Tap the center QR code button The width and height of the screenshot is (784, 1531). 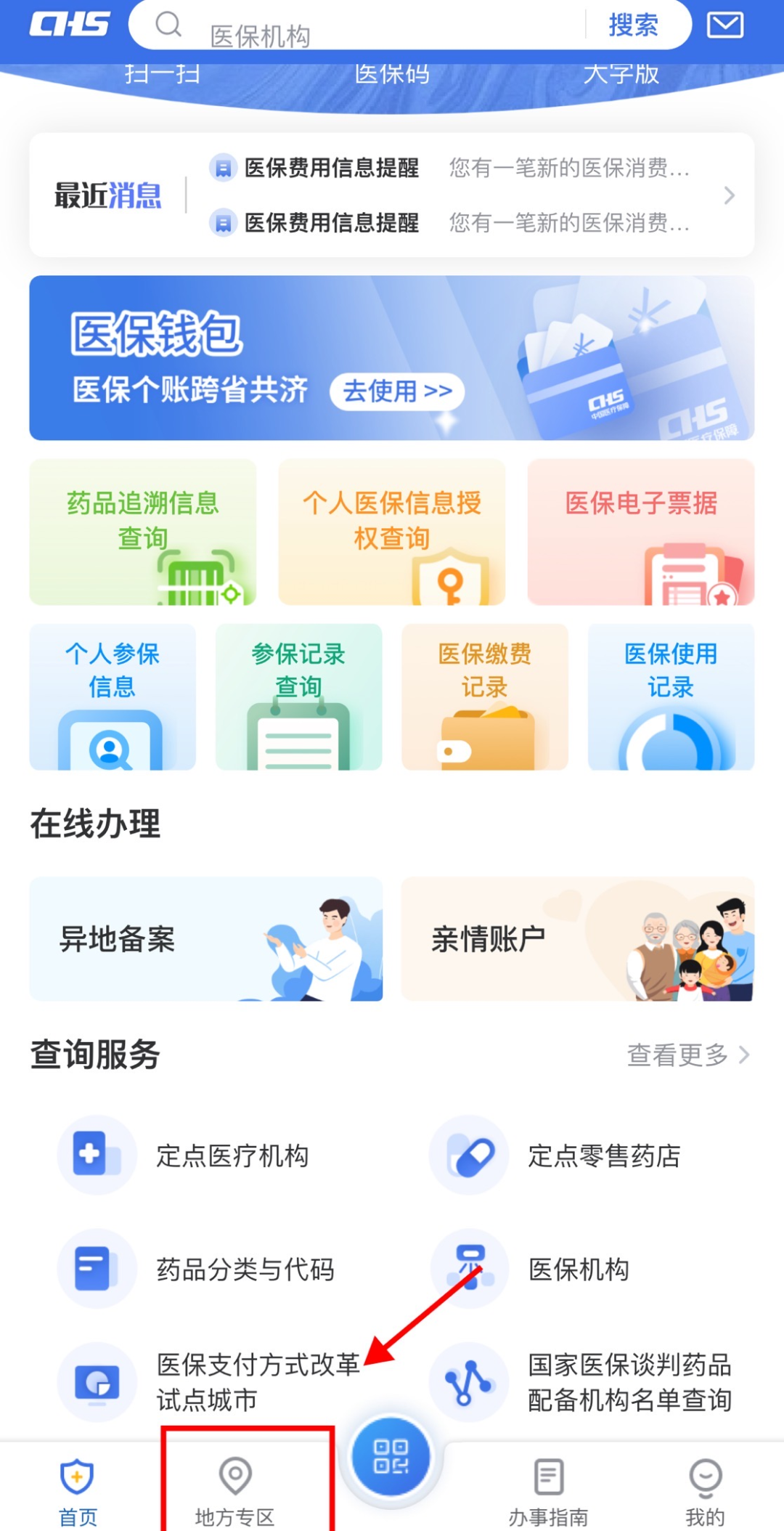click(x=391, y=1458)
